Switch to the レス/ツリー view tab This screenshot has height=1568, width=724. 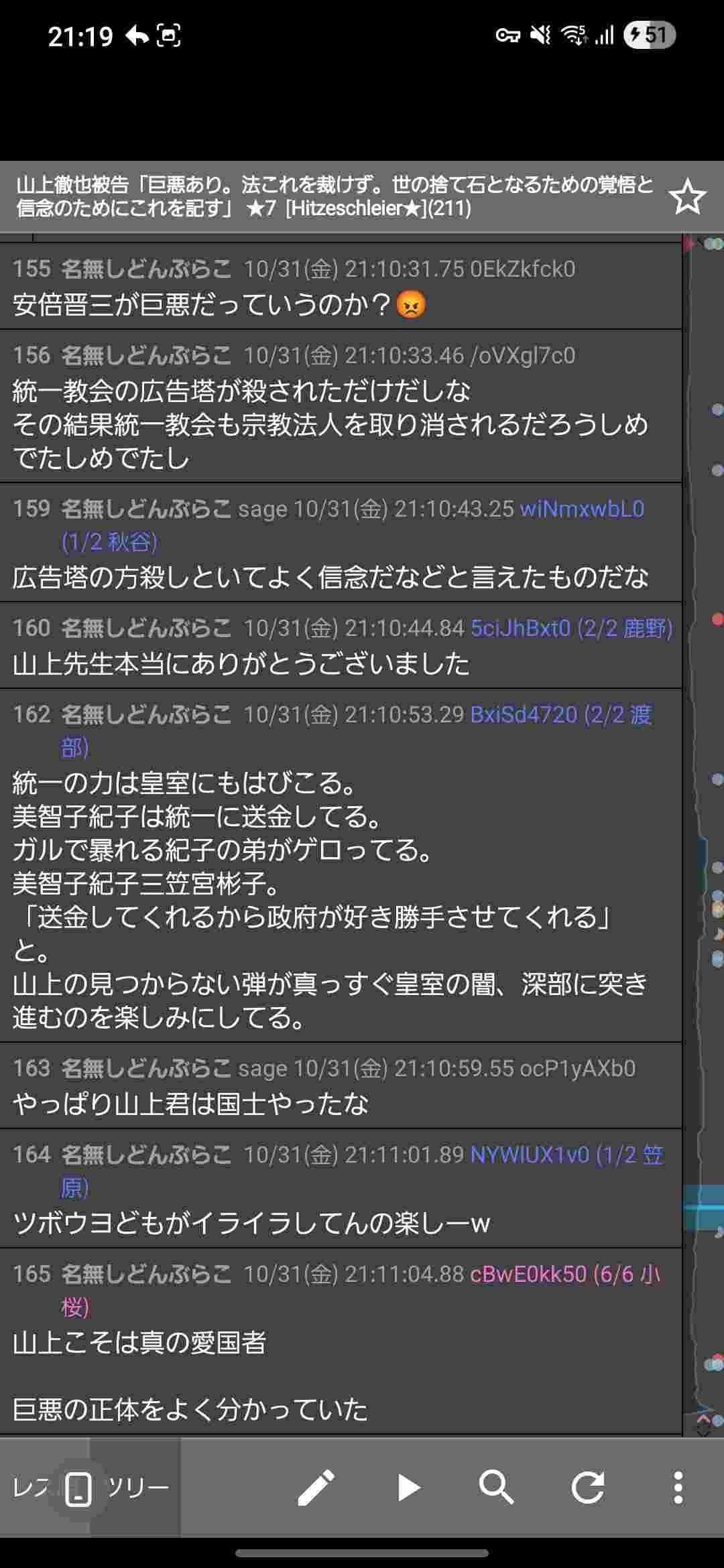coord(90,1488)
